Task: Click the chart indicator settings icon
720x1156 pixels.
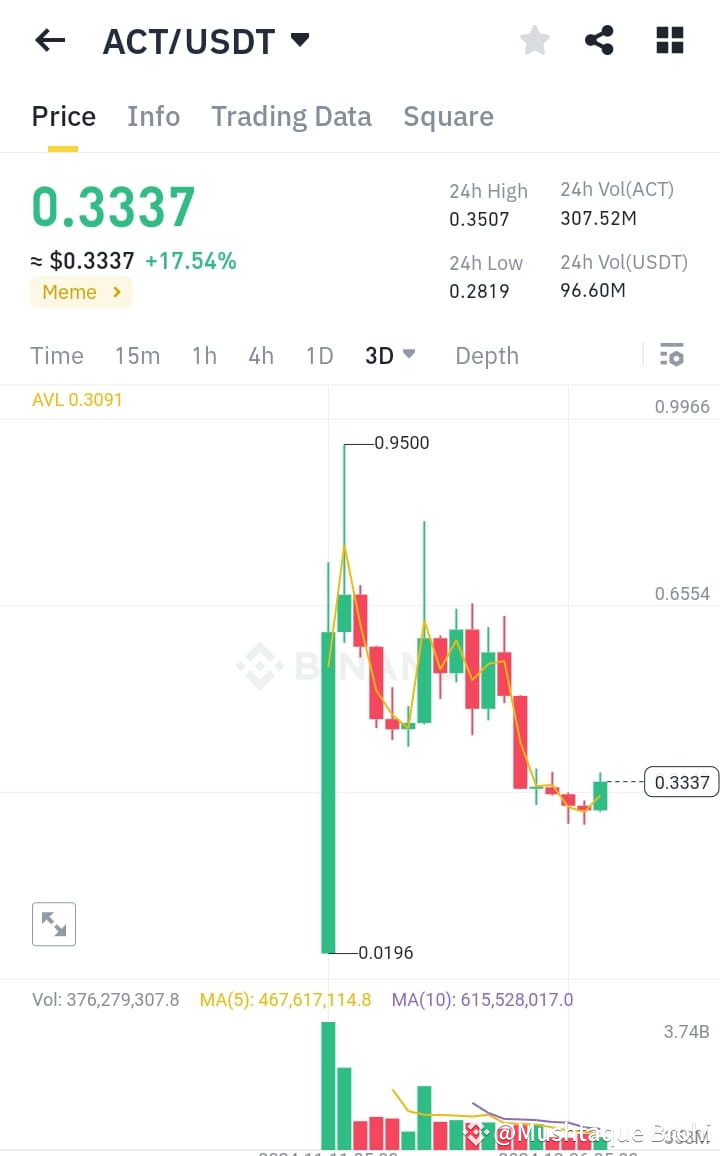Action: tap(671, 355)
